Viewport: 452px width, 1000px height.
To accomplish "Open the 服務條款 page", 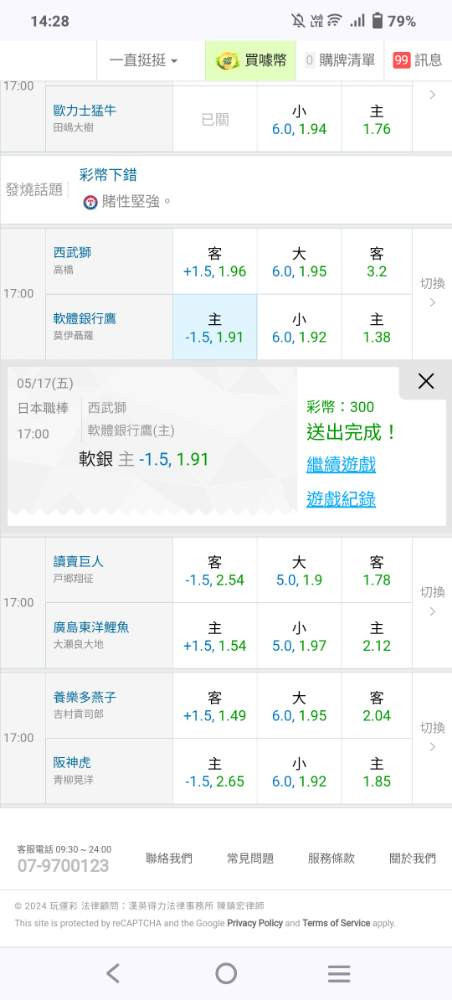I will coord(331,858).
